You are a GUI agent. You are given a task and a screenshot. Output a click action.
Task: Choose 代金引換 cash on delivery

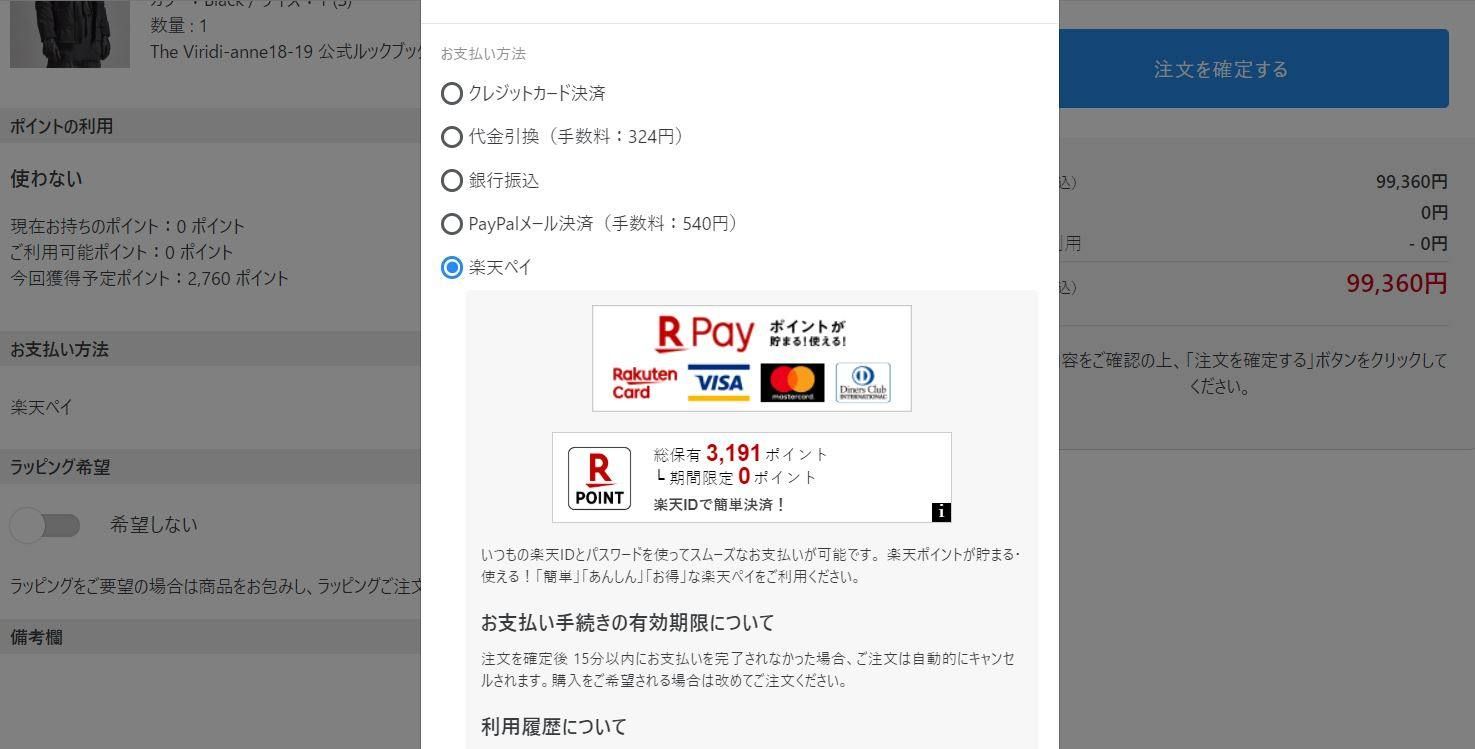click(x=452, y=137)
